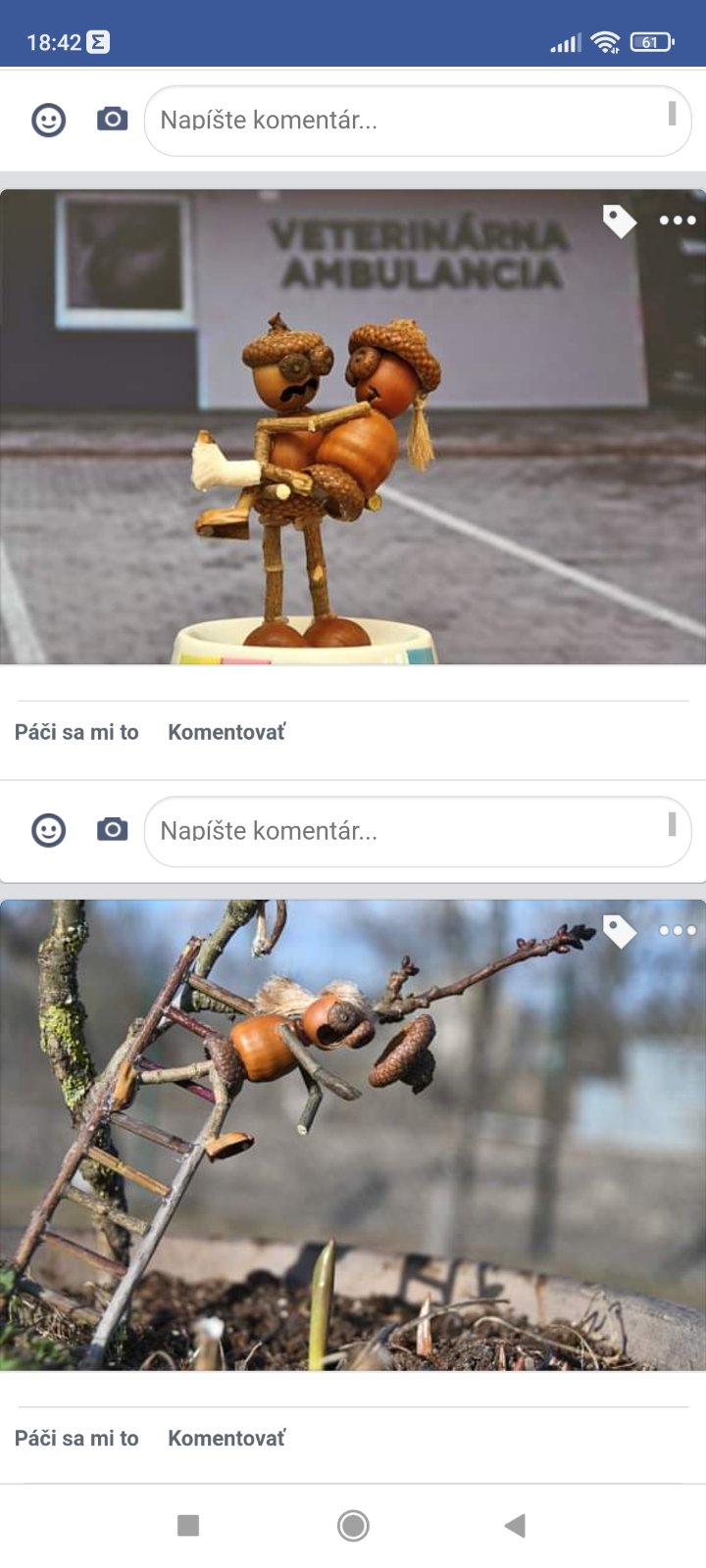Screen dimensions: 706x1568
Task: Like the ladder acorn photo with 'Páči sa mi to'
Action: click(x=76, y=1438)
